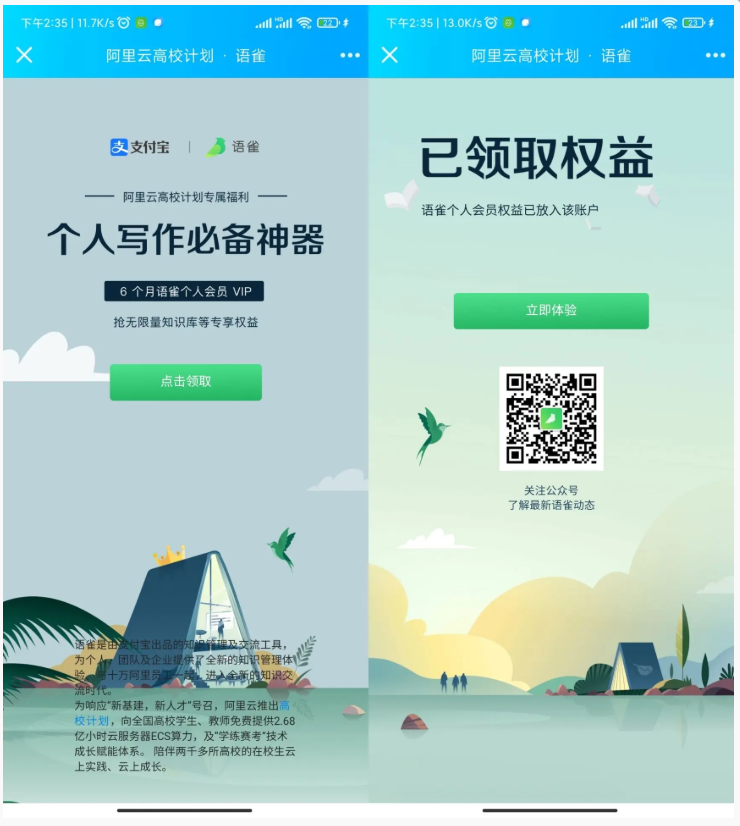The width and height of the screenshot is (740, 826).
Task: Close the 已领取权益 page
Action: tap(390, 55)
